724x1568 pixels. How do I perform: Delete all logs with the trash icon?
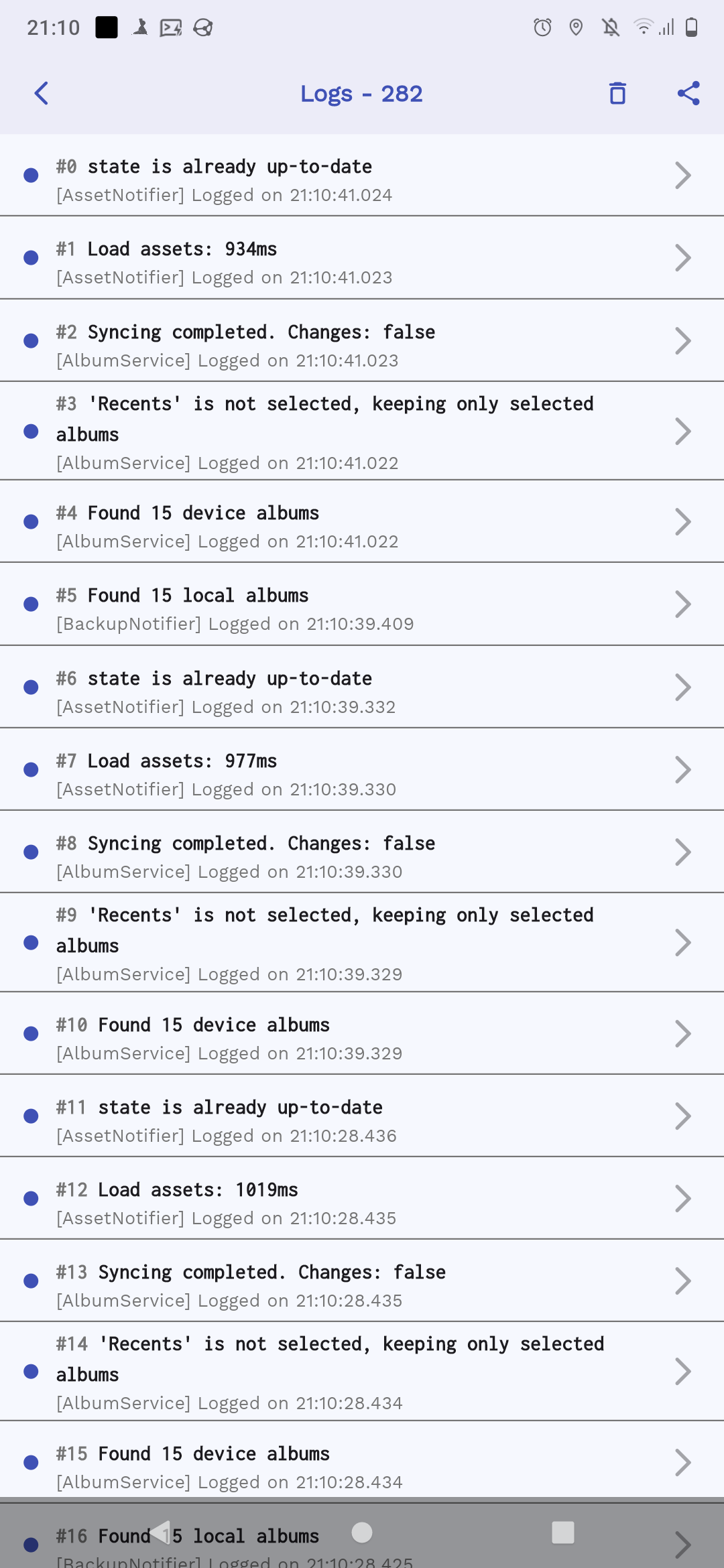tap(617, 93)
